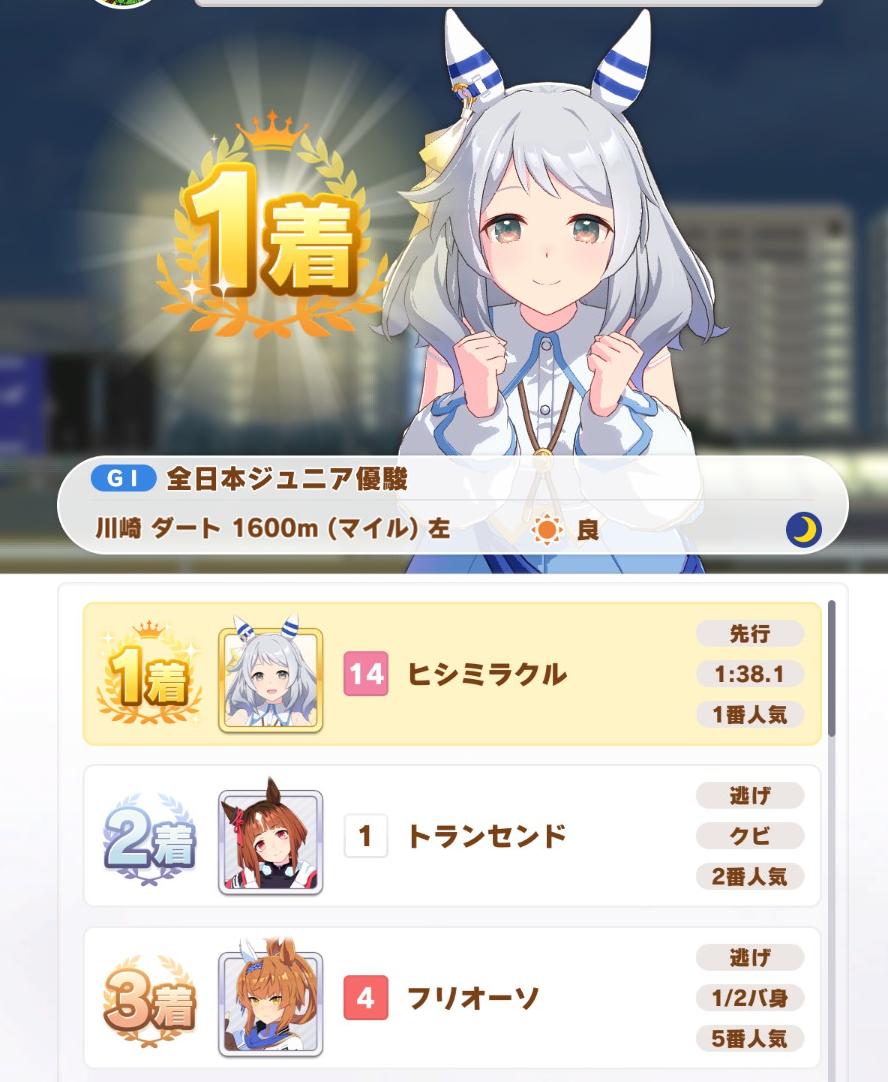The width and height of the screenshot is (888, 1082).
Task: View the フリオーソ third place entry
Action: (452, 997)
